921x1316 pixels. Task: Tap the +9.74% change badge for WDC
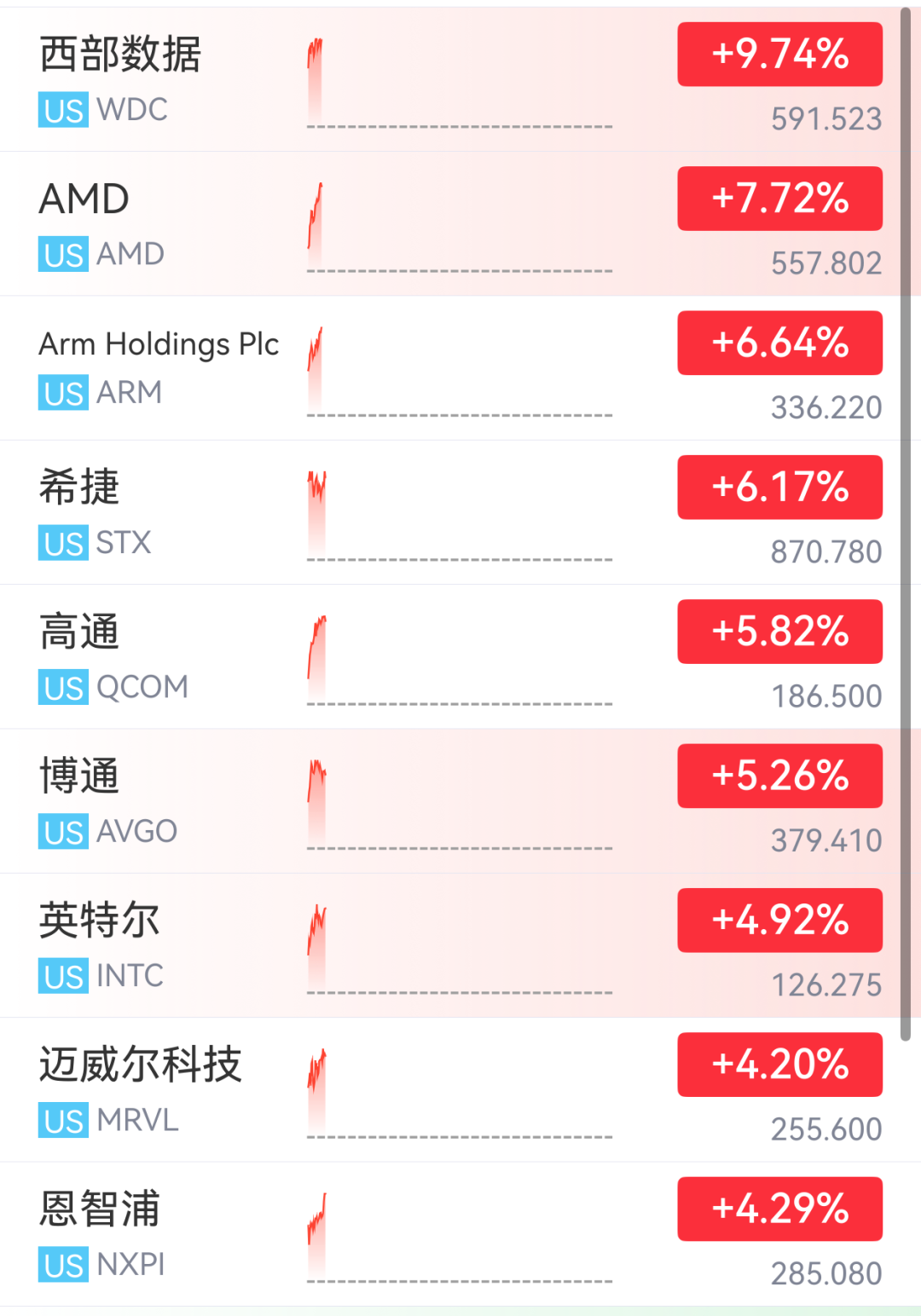point(779,54)
